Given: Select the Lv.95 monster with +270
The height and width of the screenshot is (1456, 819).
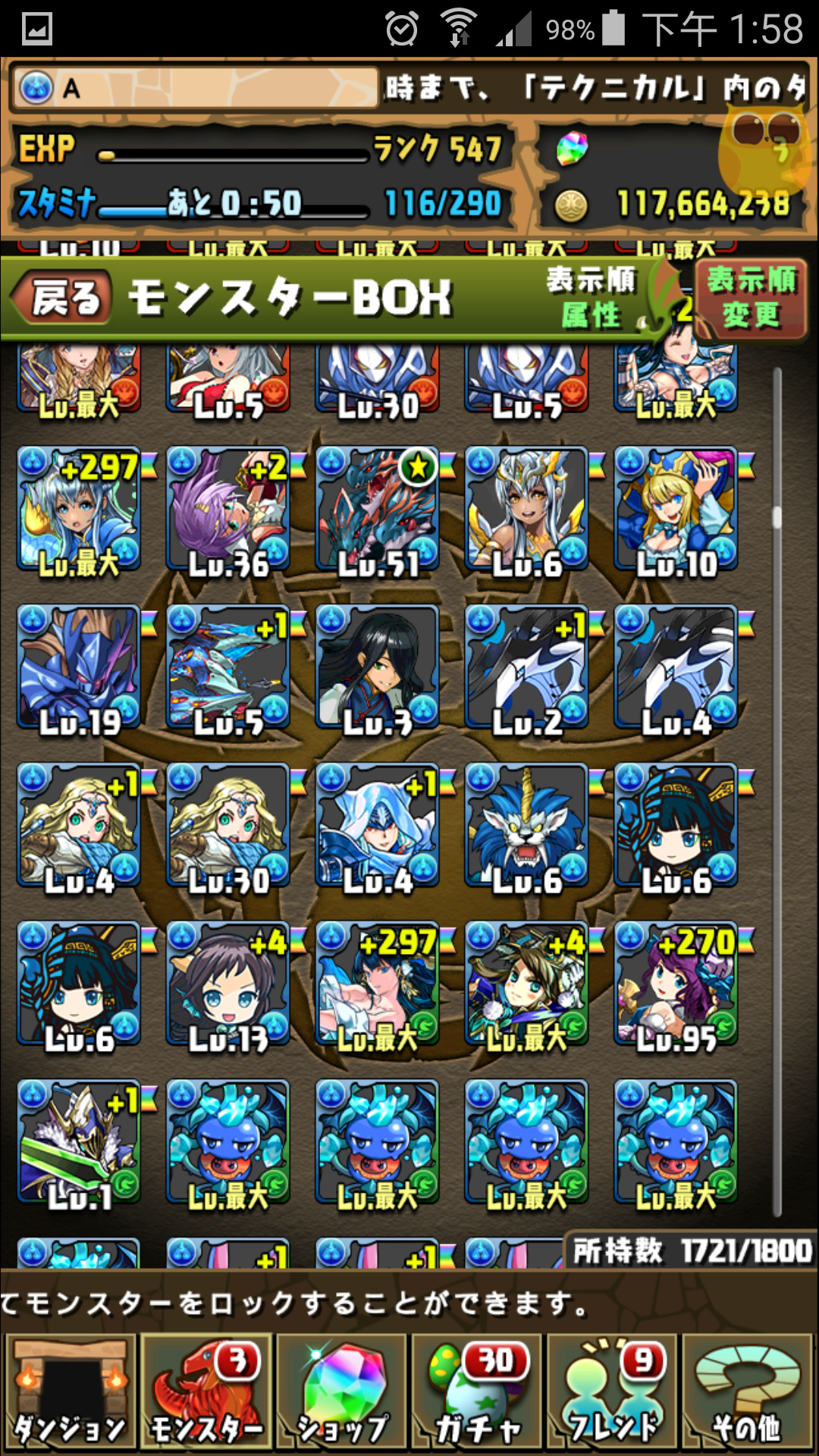Looking at the screenshot, I should [676, 984].
